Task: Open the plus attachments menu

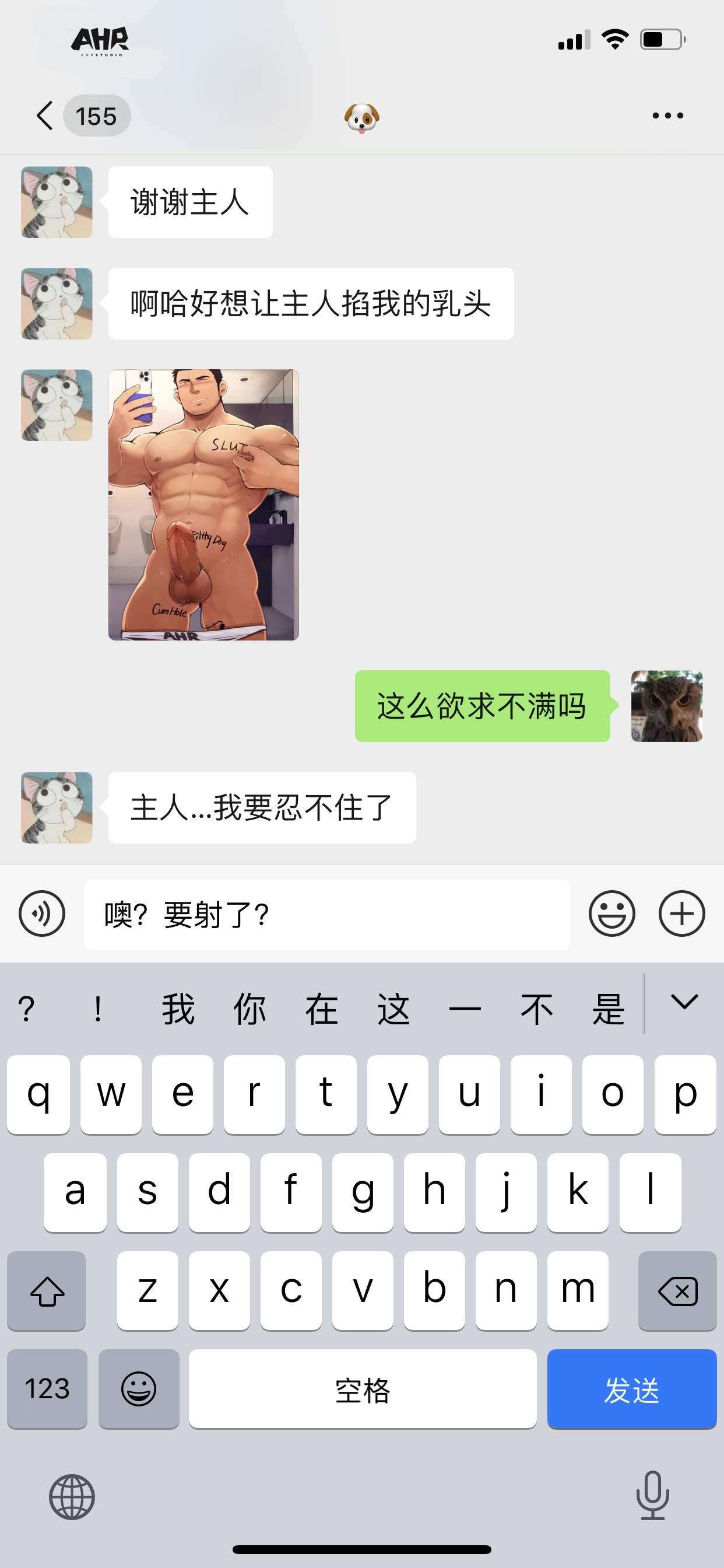Action: click(681, 914)
